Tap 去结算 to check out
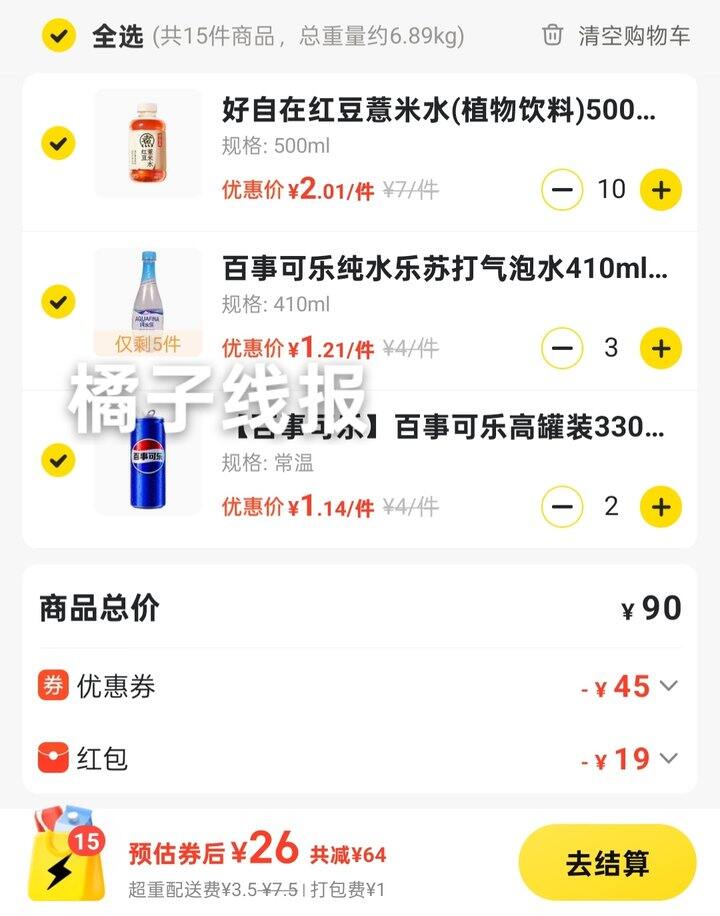 tap(607, 863)
